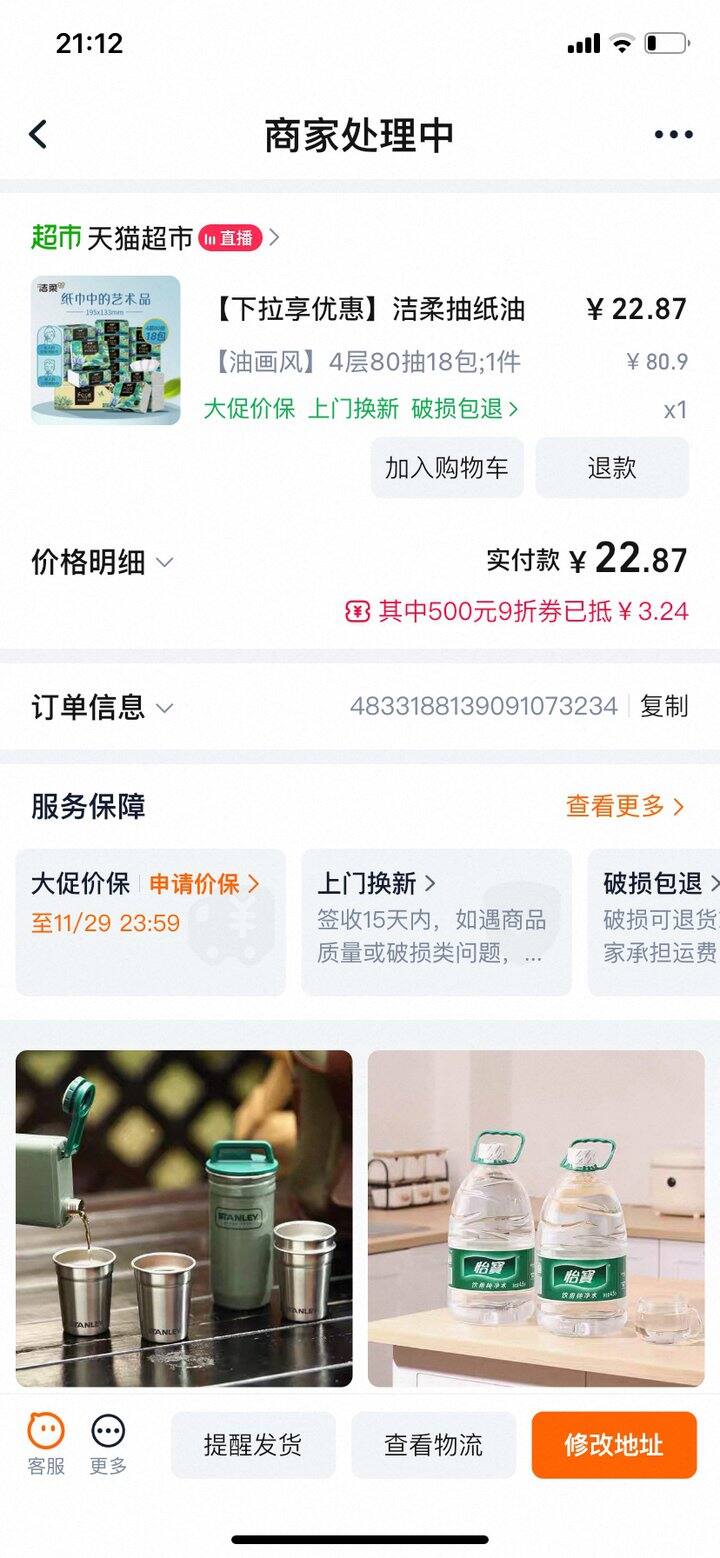This screenshot has width=720, height=1558.
Task: Remind the seller to ship with 提醒发货
Action: pos(253,1445)
